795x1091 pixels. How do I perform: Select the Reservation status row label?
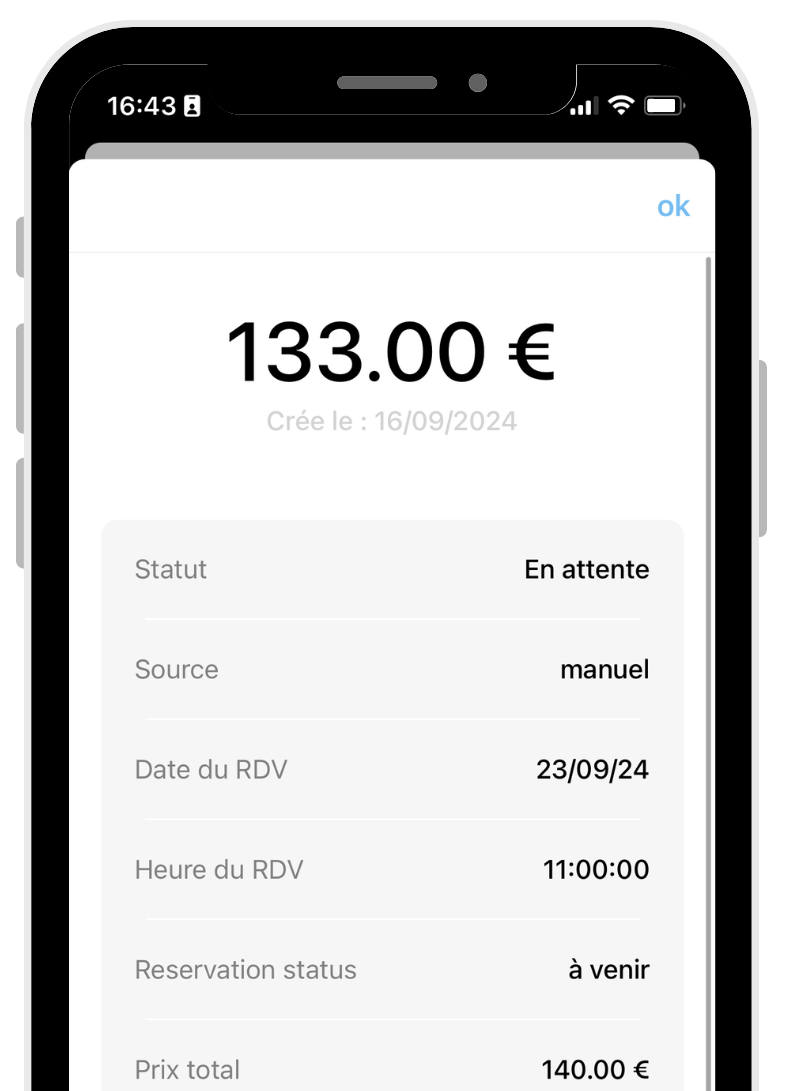pos(245,969)
